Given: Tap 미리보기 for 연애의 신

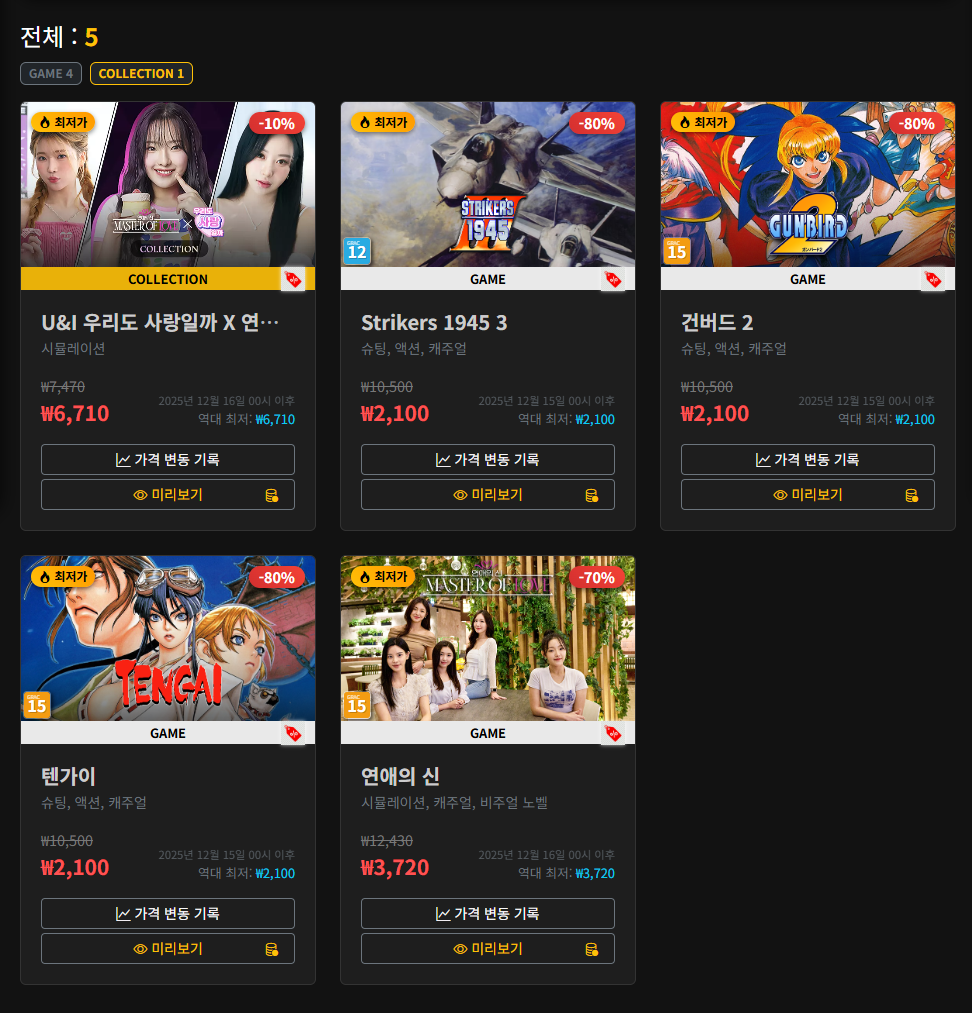Looking at the screenshot, I should pos(487,949).
